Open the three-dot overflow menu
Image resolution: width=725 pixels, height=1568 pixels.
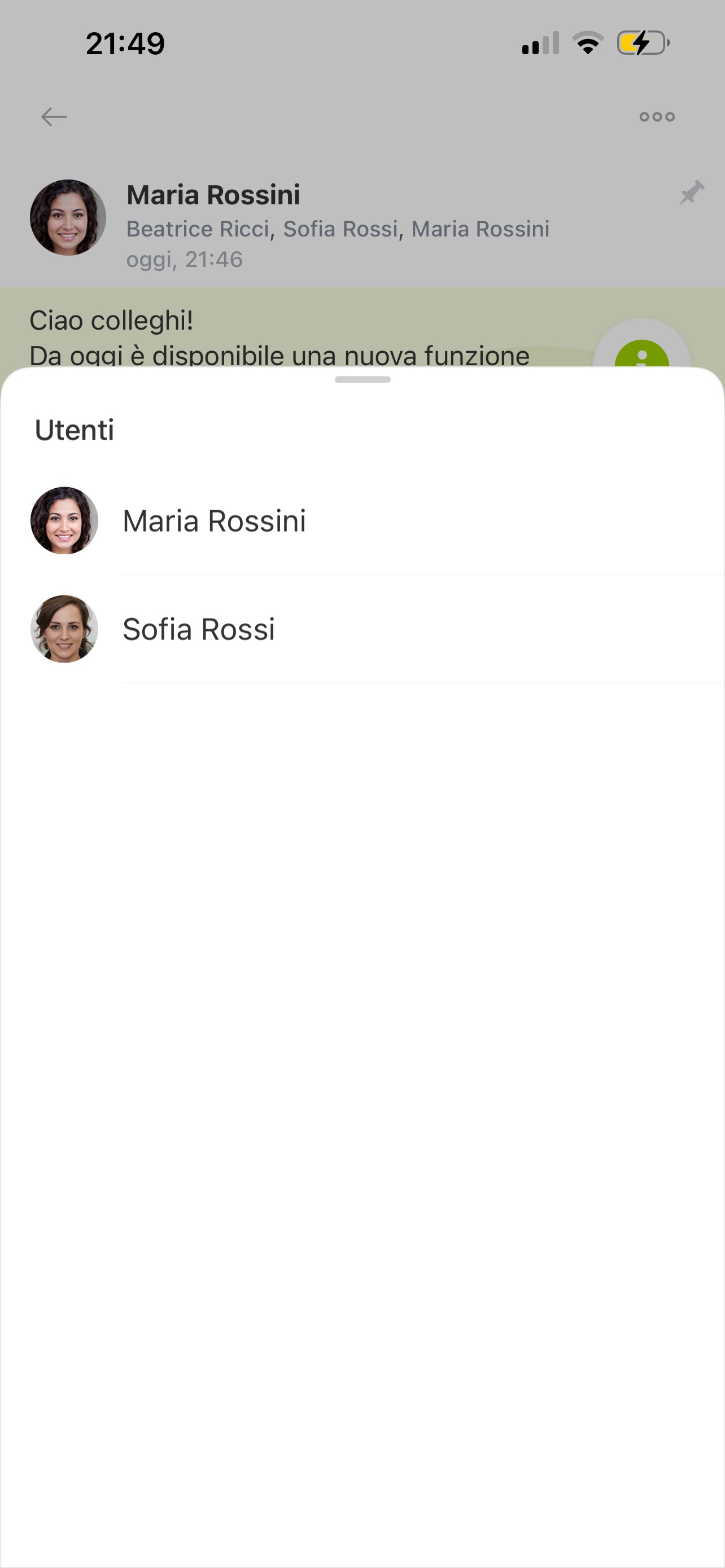tap(657, 116)
